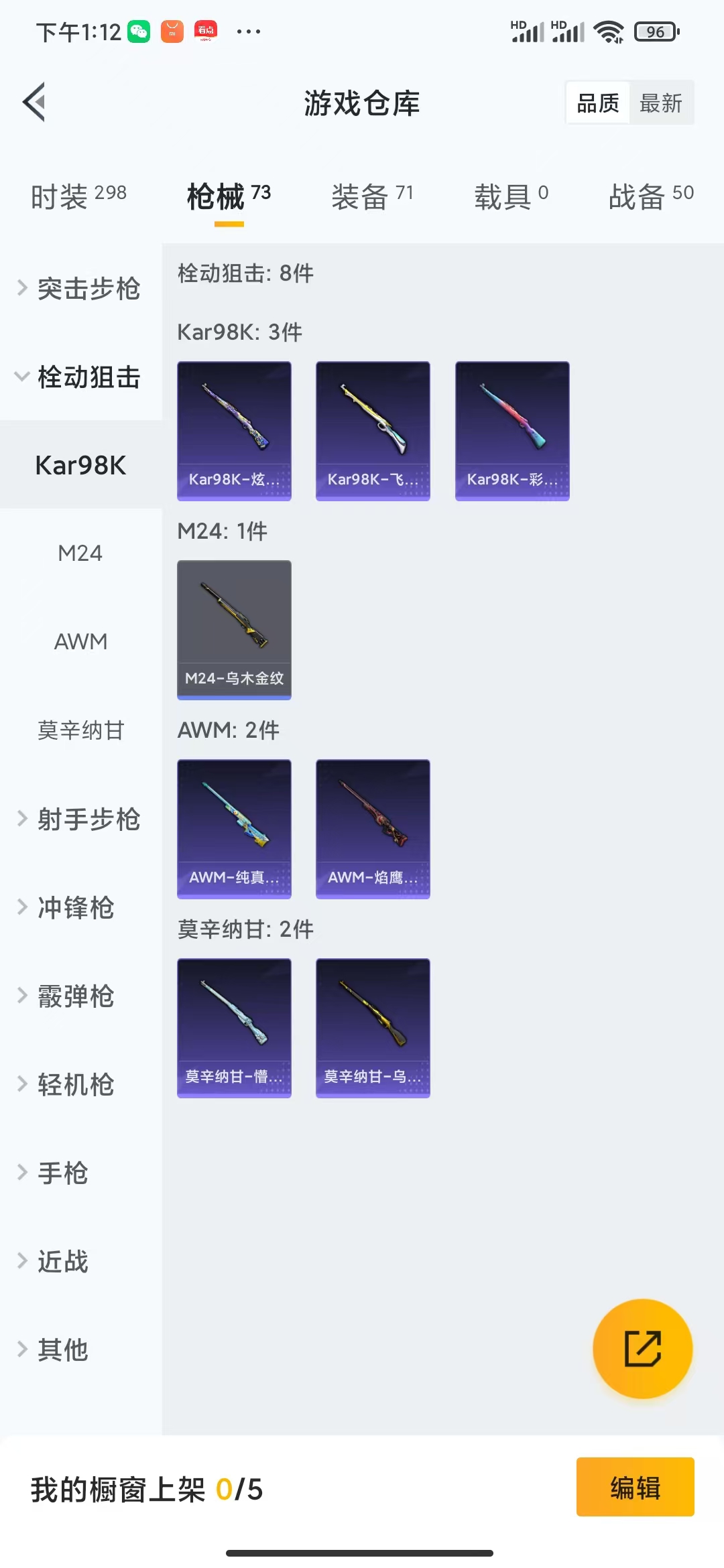The height and width of the screenshot is (1568, 724).
Task: Switch to the 时装 tab
Action: coord(77,194)
